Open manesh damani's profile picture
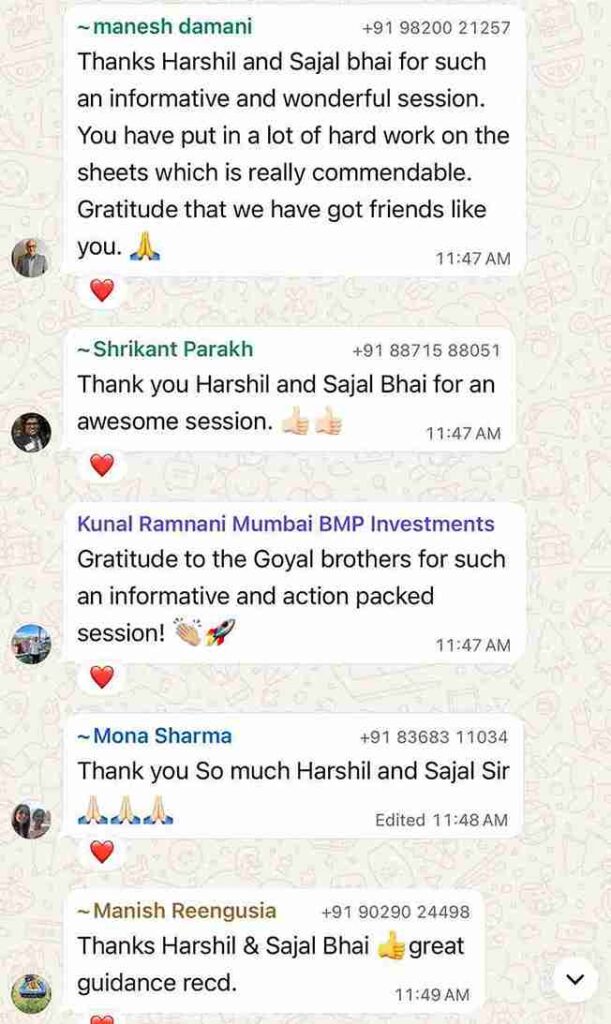Screen dimensions: 611x1024 (30, 258)
